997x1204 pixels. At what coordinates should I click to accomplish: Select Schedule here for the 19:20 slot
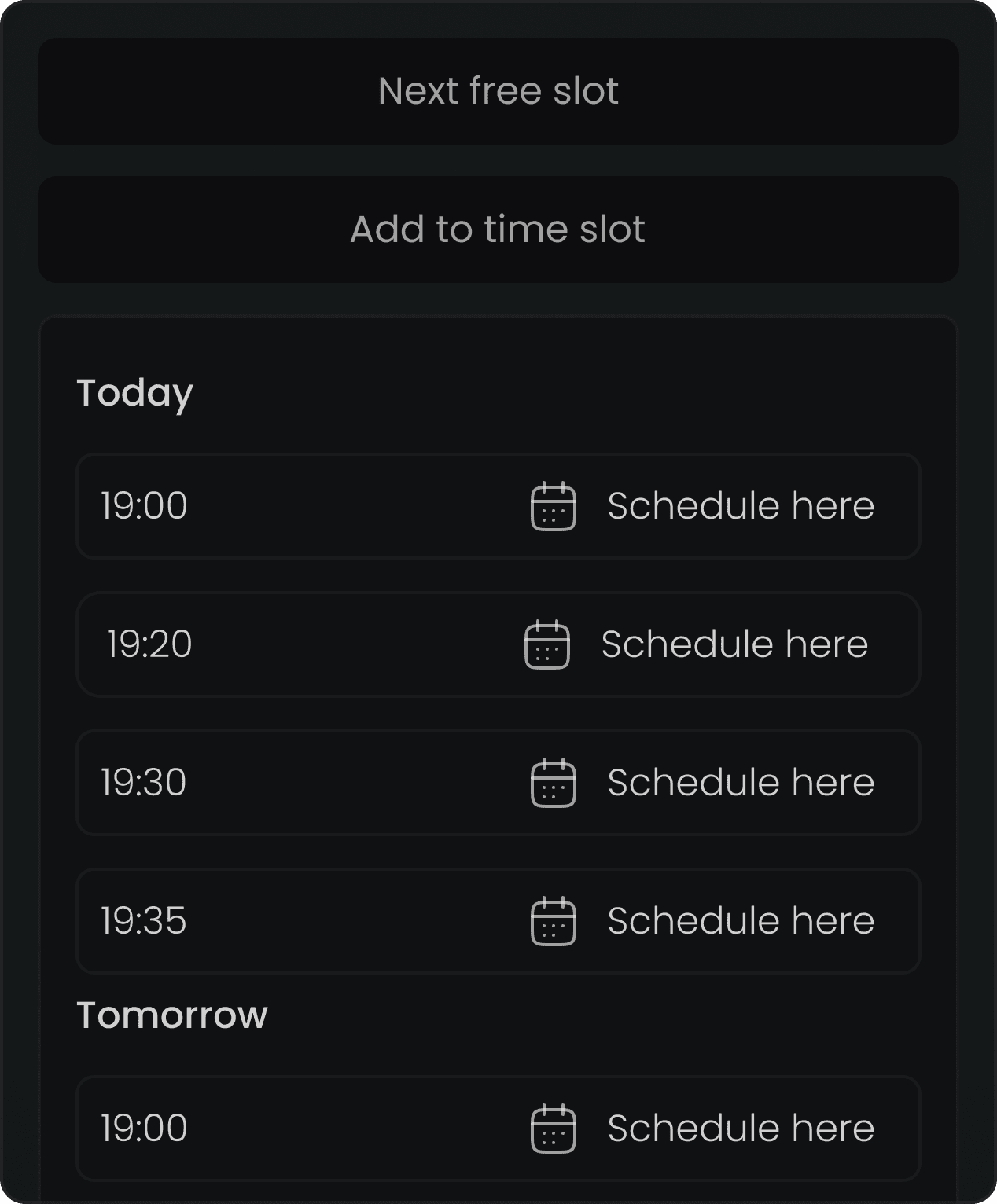coord(734,644)
